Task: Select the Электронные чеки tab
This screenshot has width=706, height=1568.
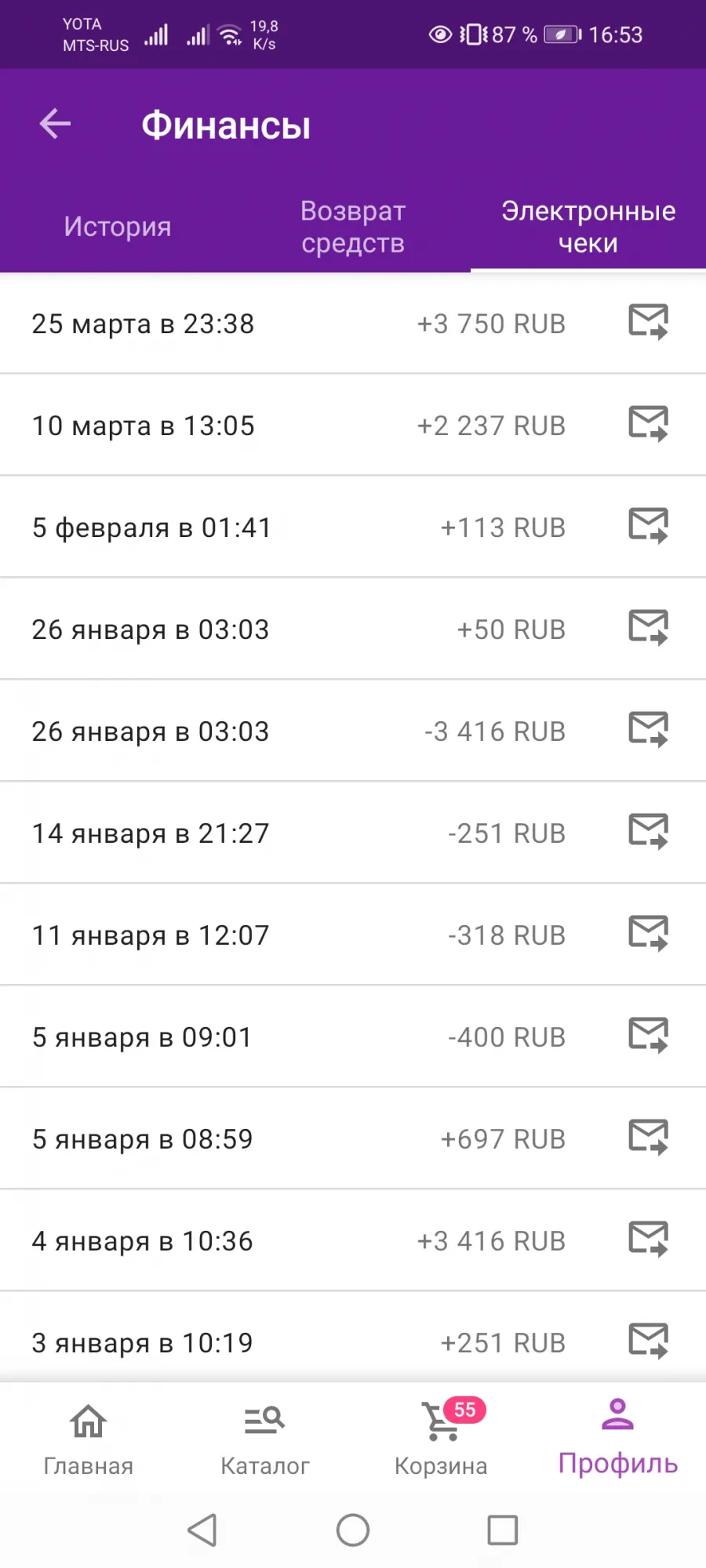Action: [x=588, y=227]
